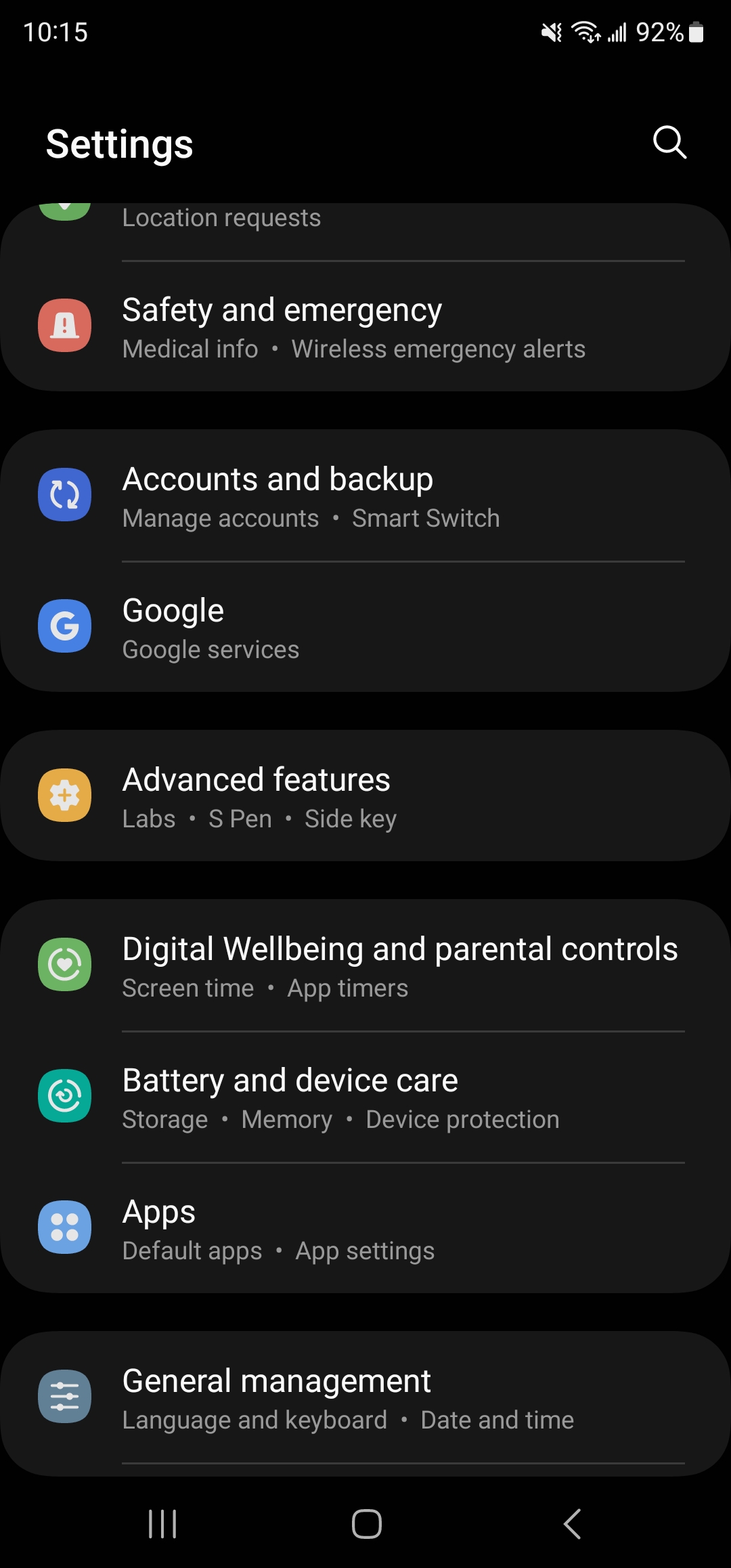This screenshot has width=731, height=1568.
Task: Go to the home screen
Action: (366, 1524)
